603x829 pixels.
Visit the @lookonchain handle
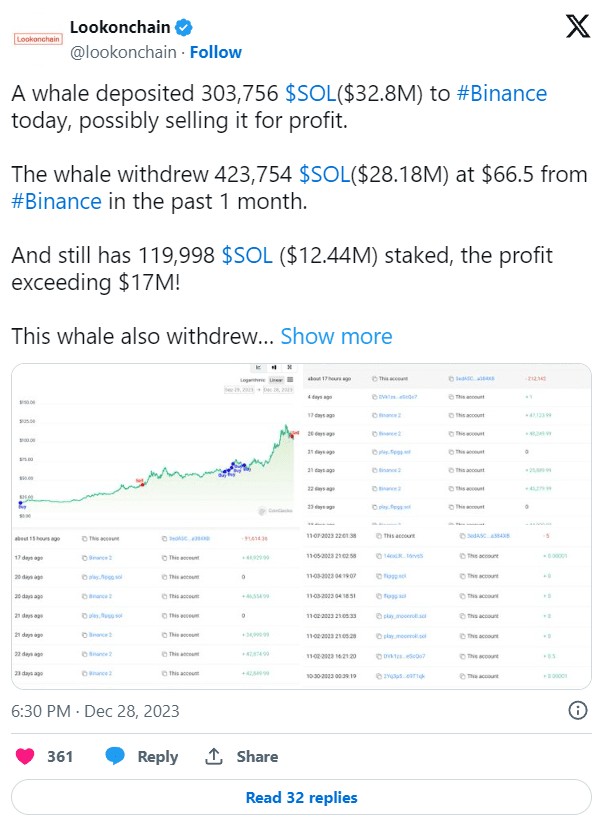[x=124, y=52]
